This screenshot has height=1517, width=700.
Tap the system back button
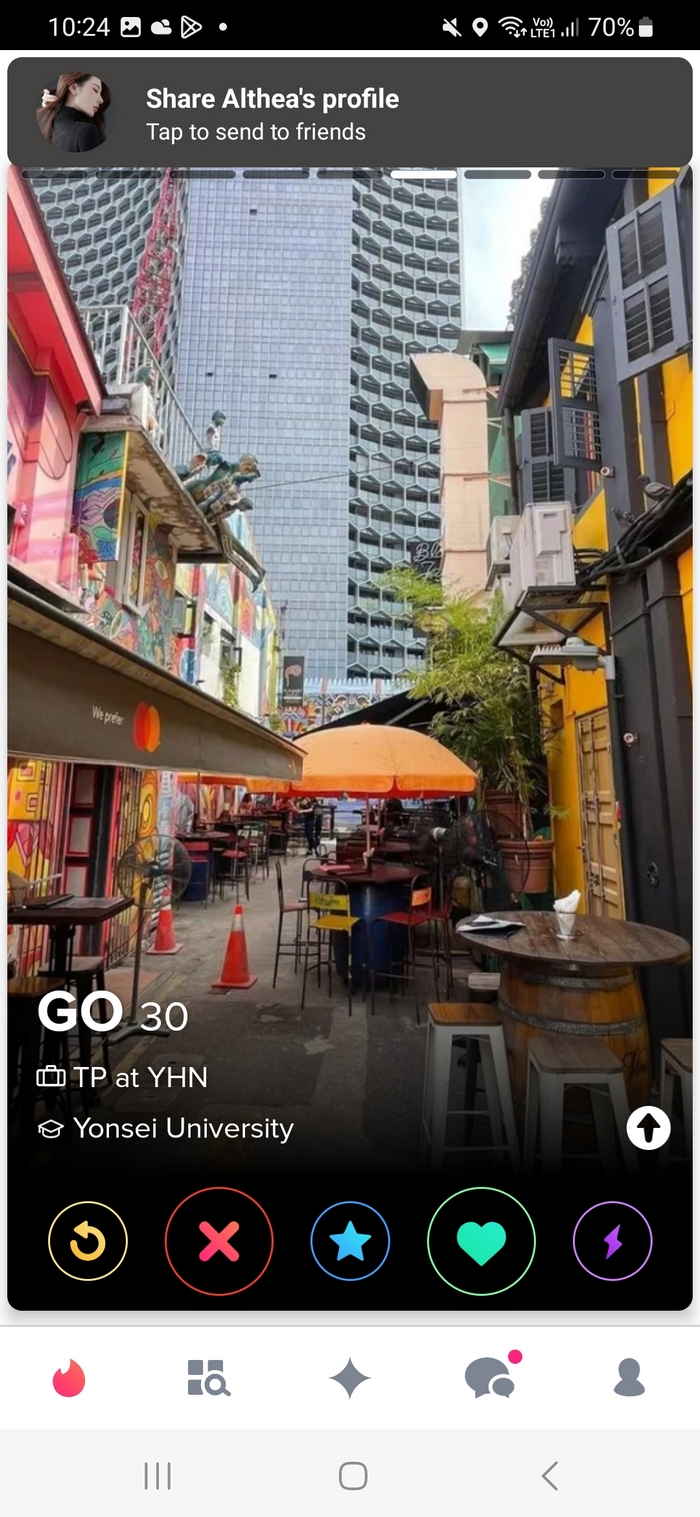point(548,1475)
